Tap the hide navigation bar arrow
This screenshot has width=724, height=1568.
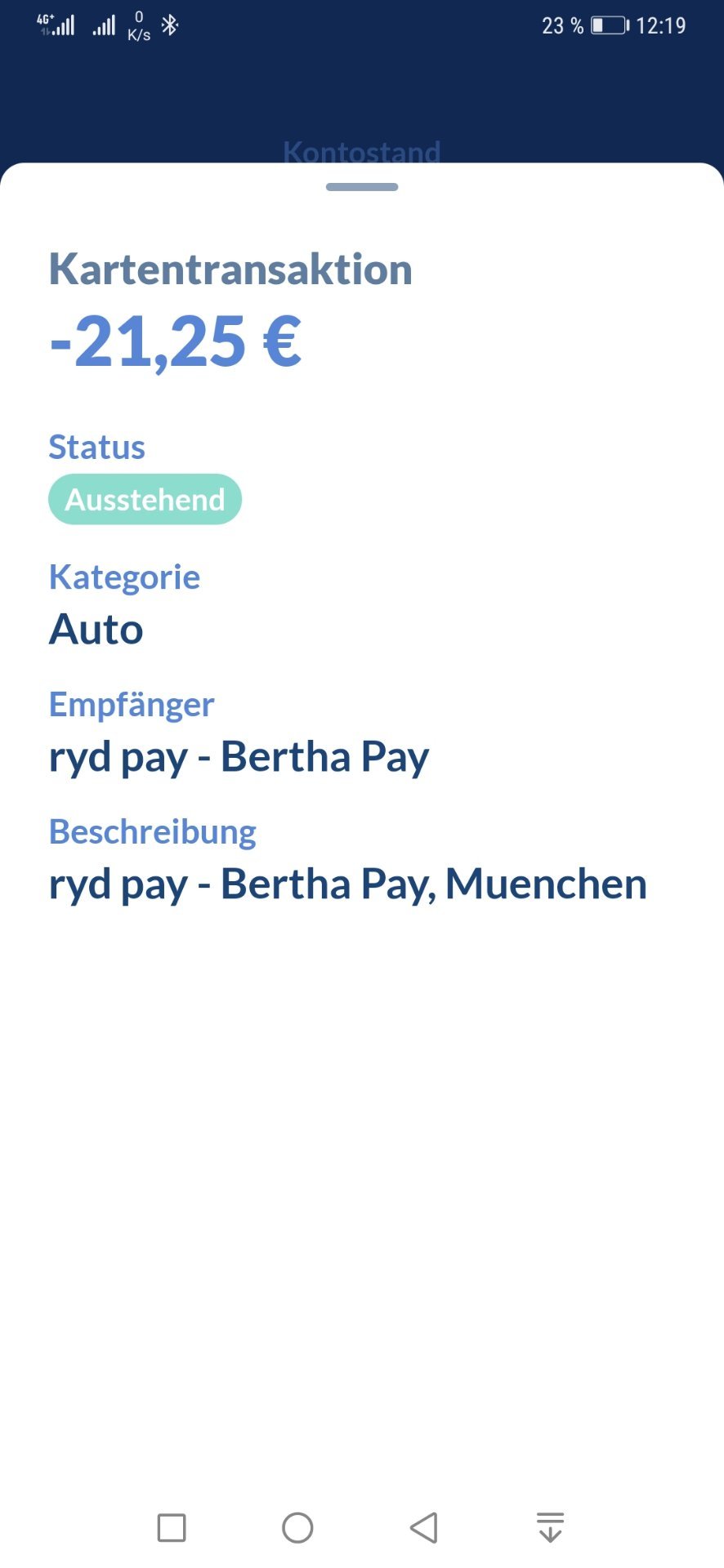[x=551, y=1527]
